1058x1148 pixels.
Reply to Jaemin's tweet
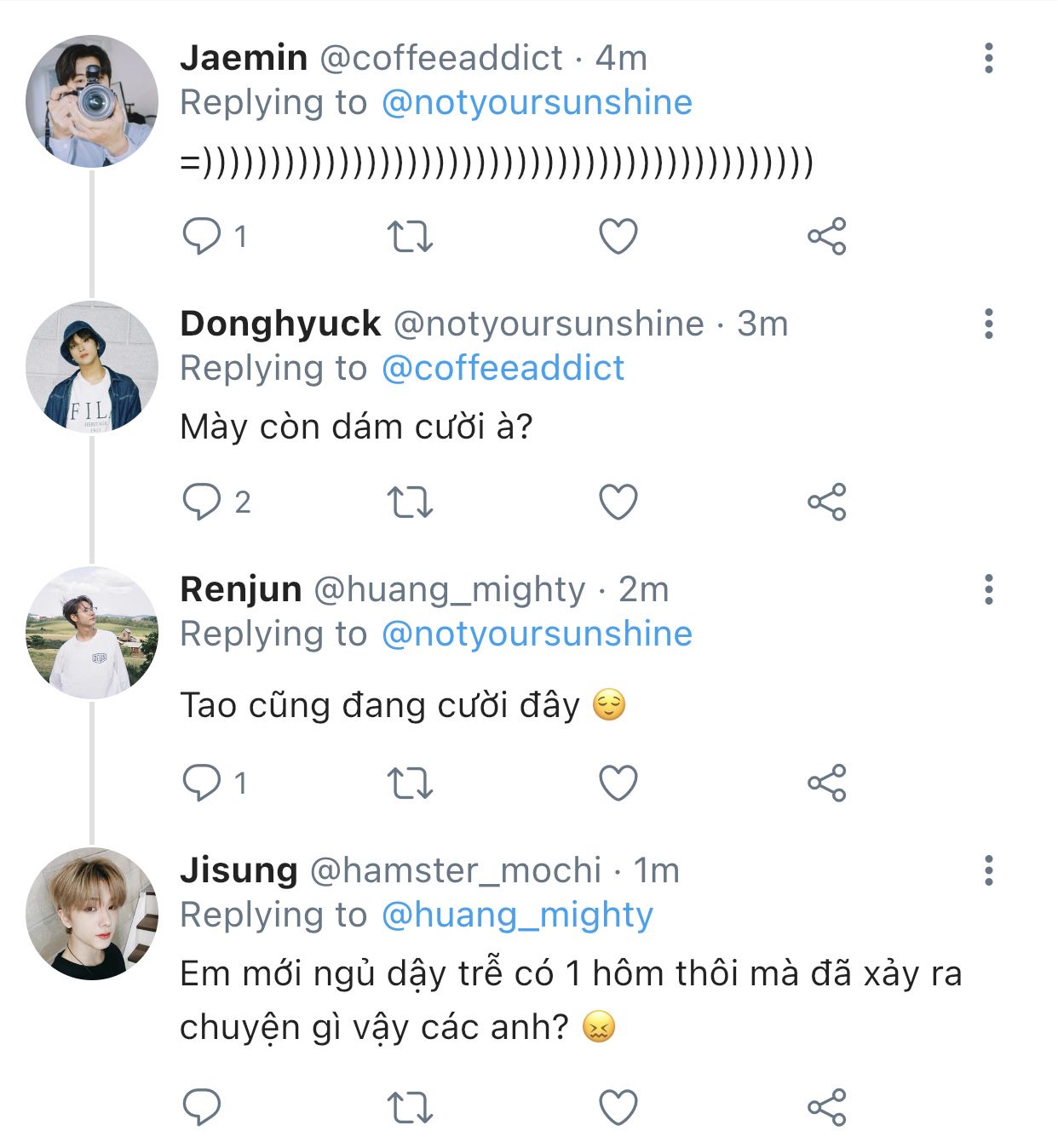(x=202, y=236)
